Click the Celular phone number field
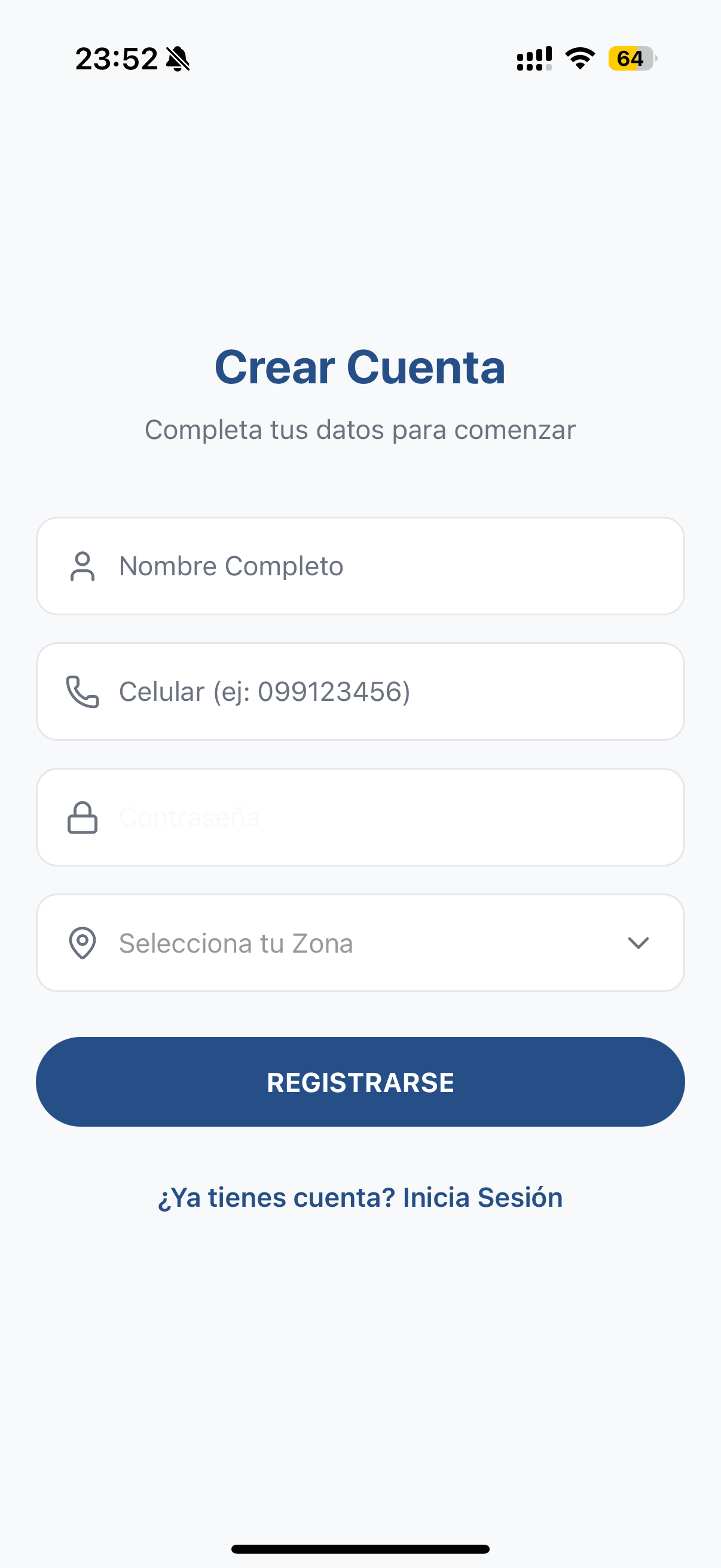The width and height of the screenshot is (721, 1568). point(361,691)
